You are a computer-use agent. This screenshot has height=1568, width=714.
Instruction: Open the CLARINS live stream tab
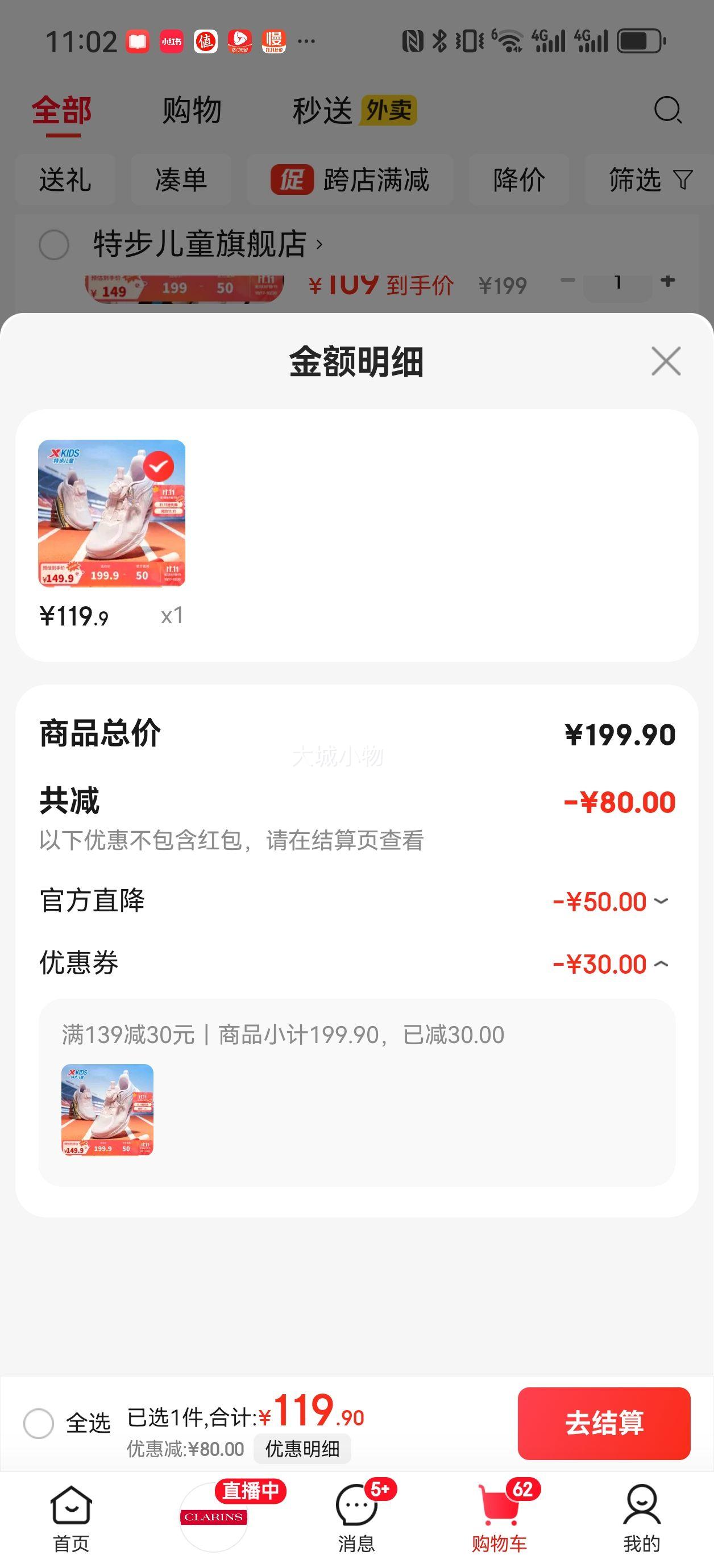pos(214,1517)
